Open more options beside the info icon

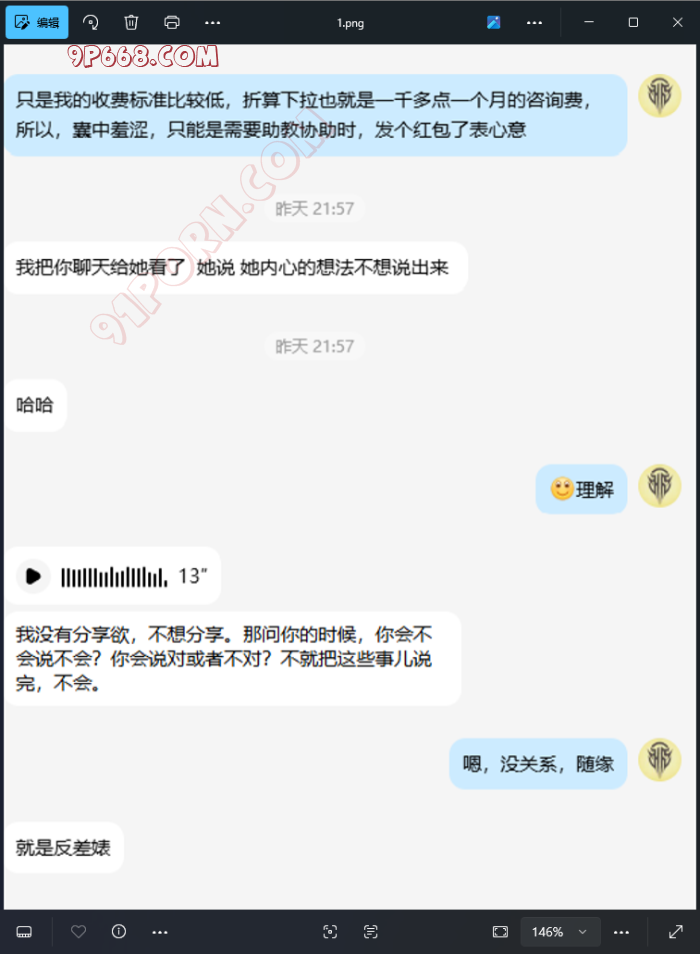pyautogui.click(x=159, y=932)
